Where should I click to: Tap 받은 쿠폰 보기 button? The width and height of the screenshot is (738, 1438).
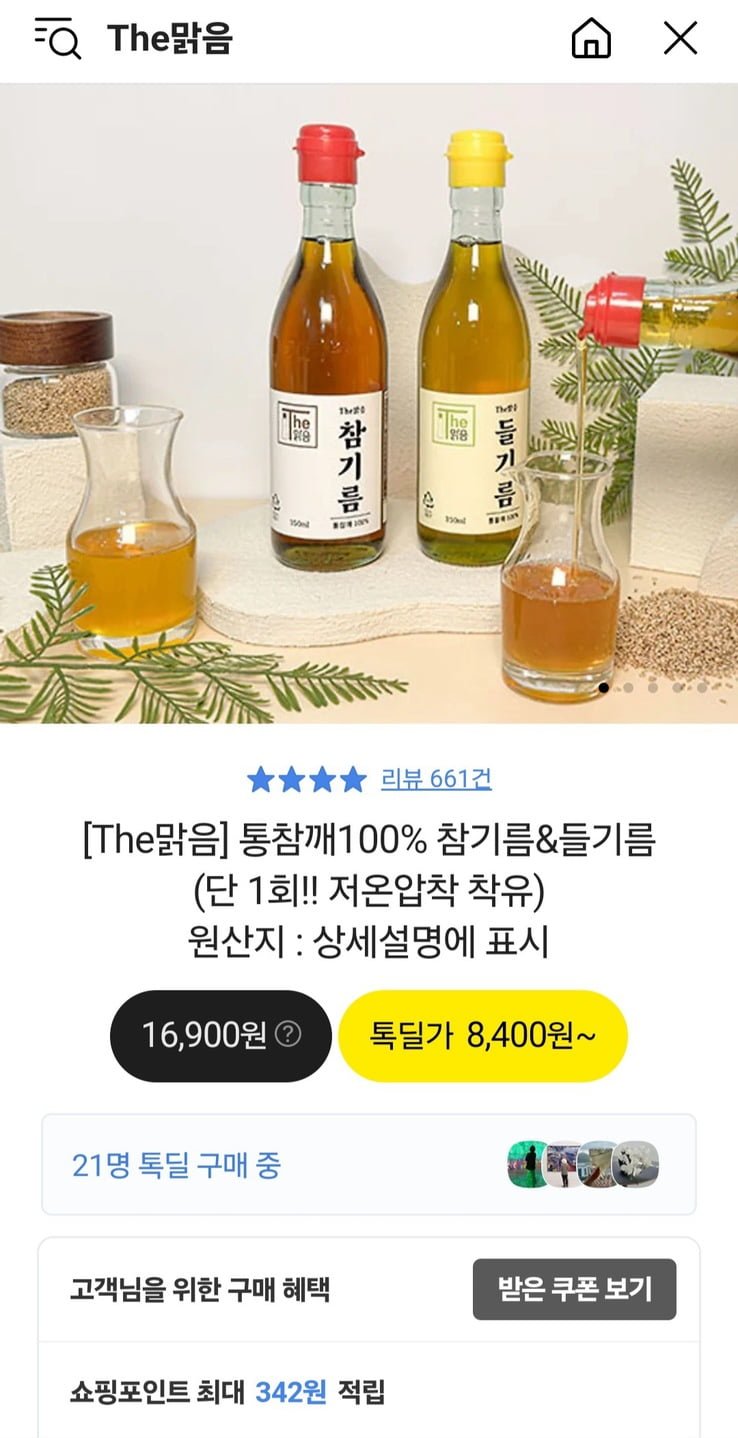574,1289
